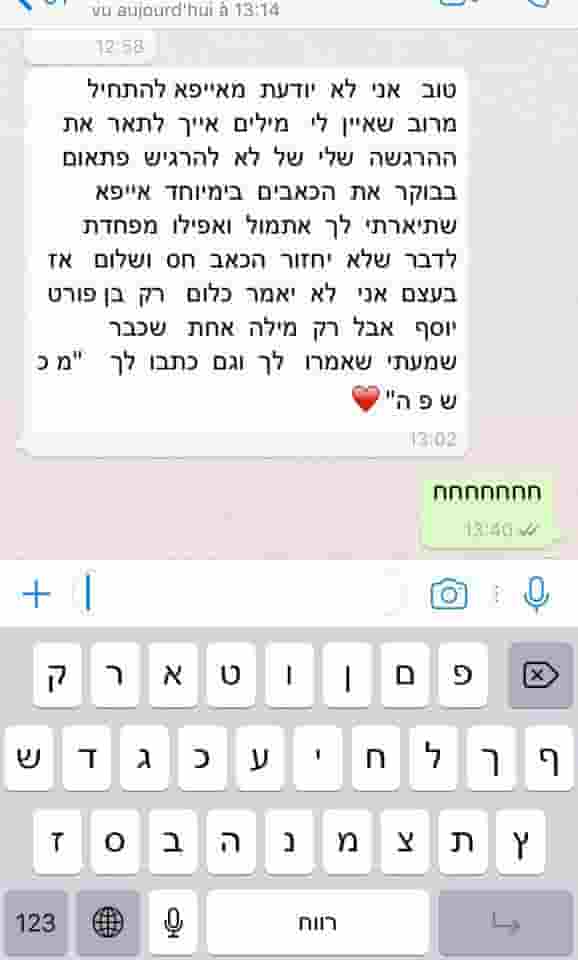578x960 pixels.
Task: Tap the keyboard return key
Action: 506,923
